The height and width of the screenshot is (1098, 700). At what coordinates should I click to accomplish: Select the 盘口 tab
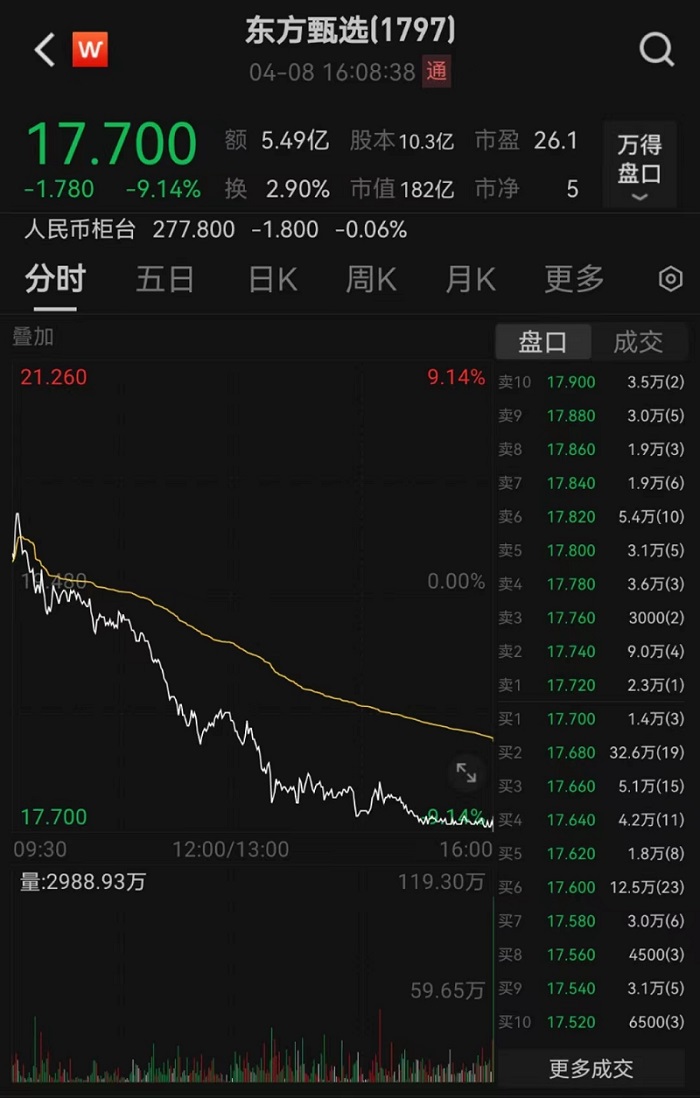click(x=543, y=342)
